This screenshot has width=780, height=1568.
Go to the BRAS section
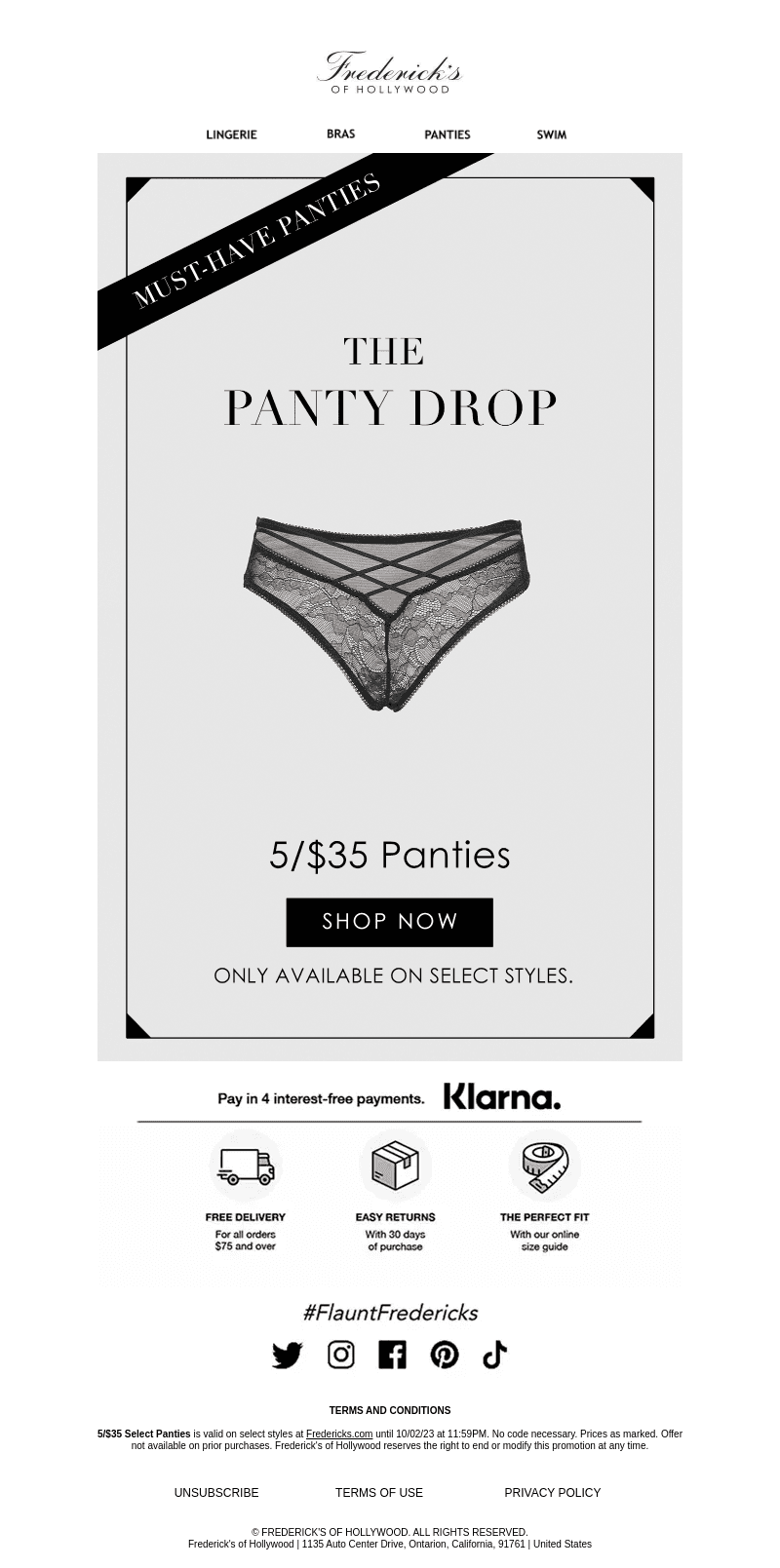pyautogui.click(x=340, y=134)
